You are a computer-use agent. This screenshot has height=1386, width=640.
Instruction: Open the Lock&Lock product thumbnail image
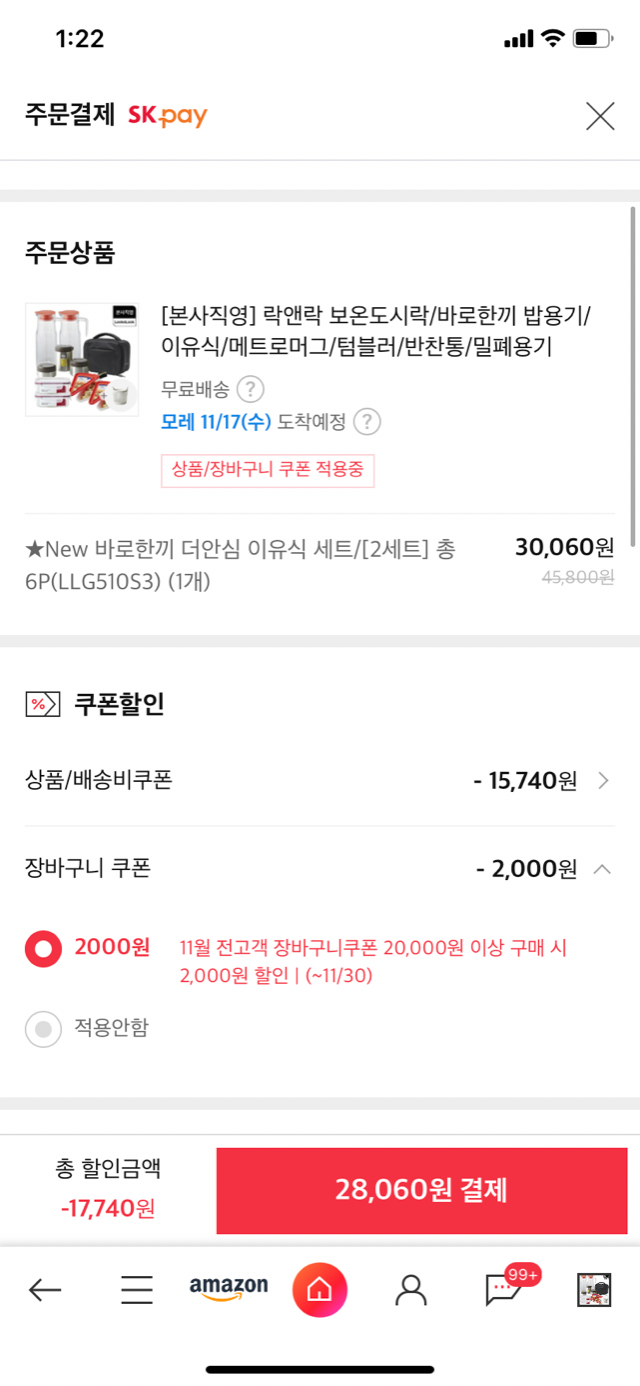[x=82, y=359]
